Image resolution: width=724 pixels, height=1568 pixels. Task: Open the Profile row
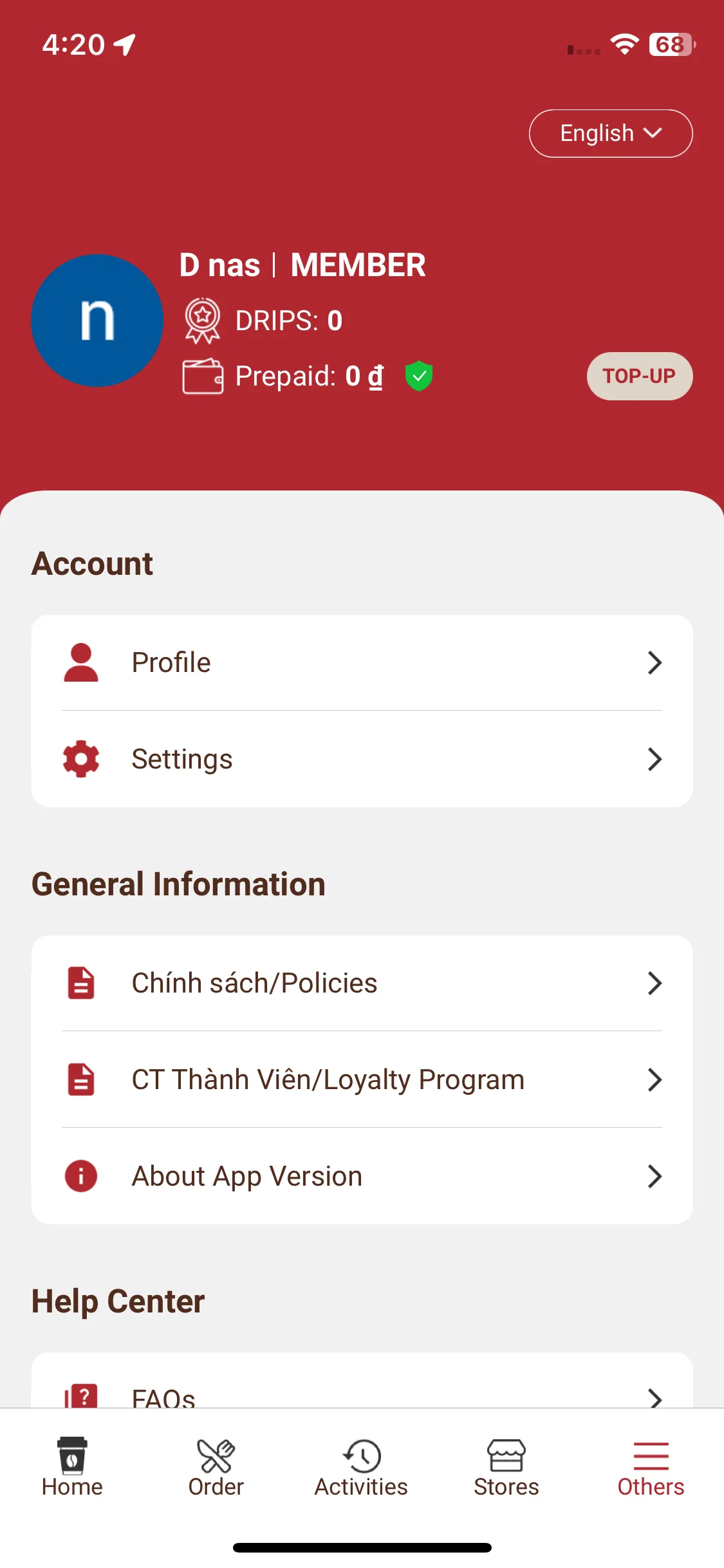coord(362,662)
